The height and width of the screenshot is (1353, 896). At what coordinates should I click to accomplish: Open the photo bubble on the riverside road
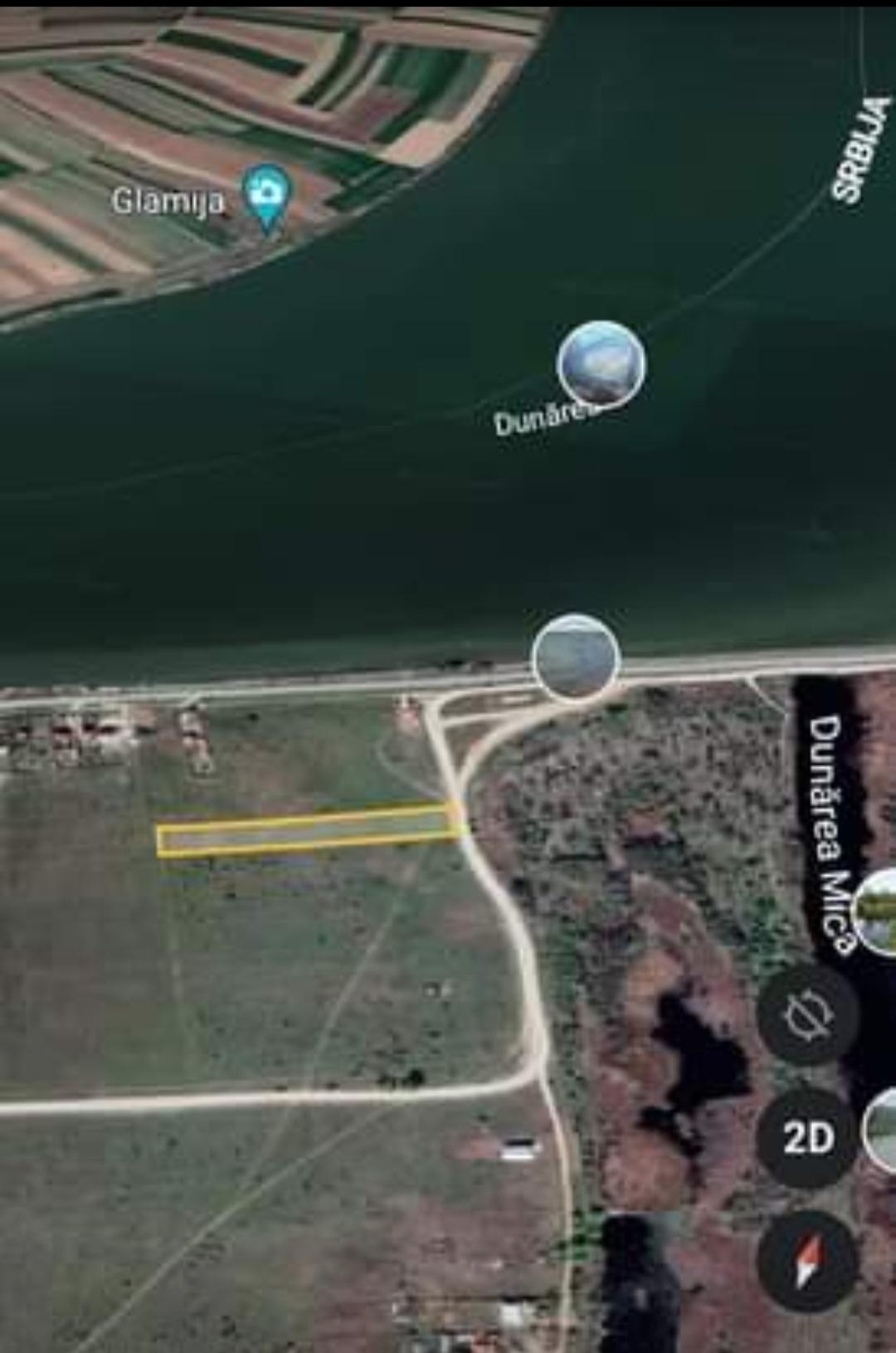pyautogui.click(x=575, y=657)
